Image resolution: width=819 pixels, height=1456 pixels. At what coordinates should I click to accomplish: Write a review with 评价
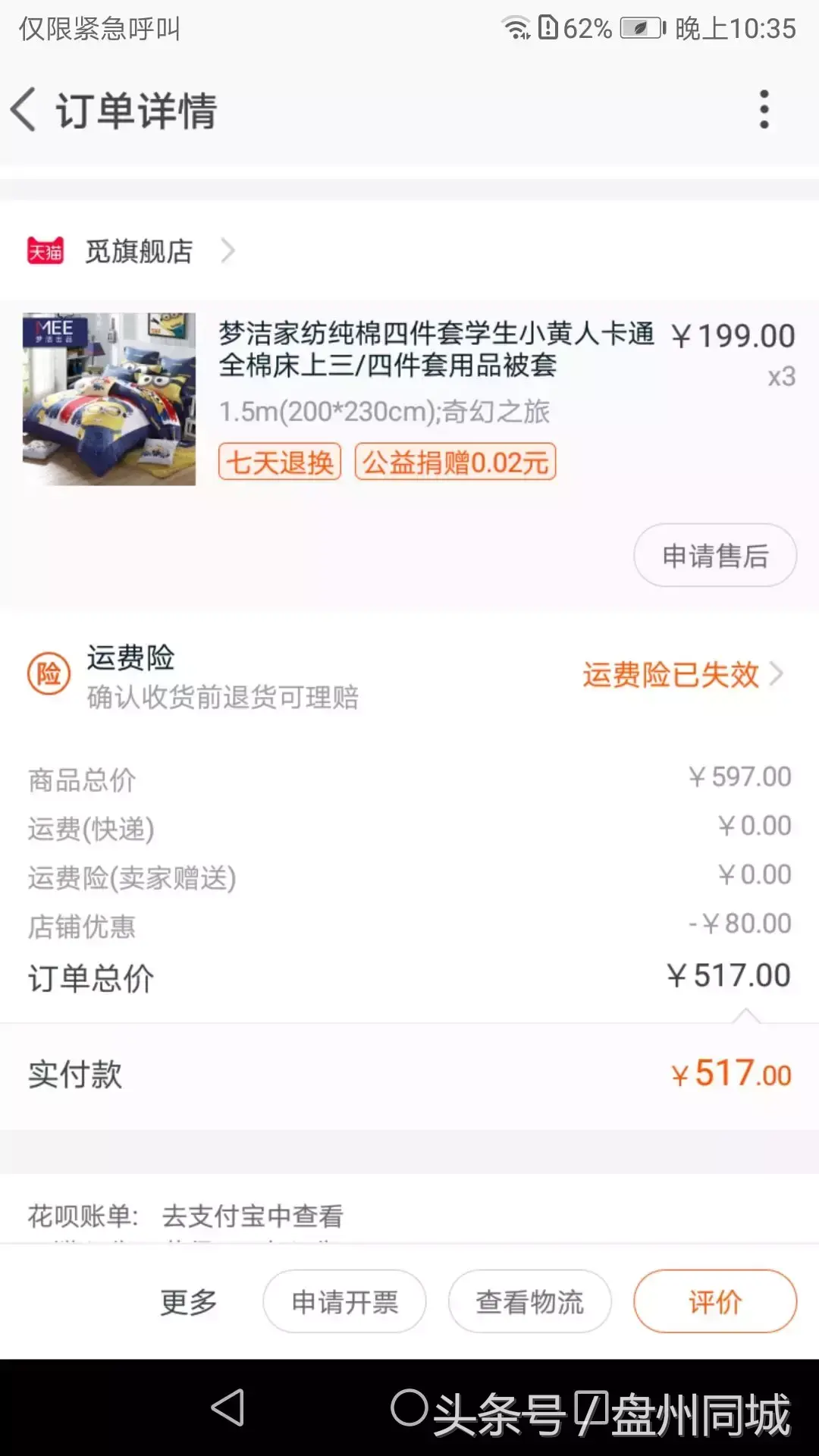pos(714,1302)
